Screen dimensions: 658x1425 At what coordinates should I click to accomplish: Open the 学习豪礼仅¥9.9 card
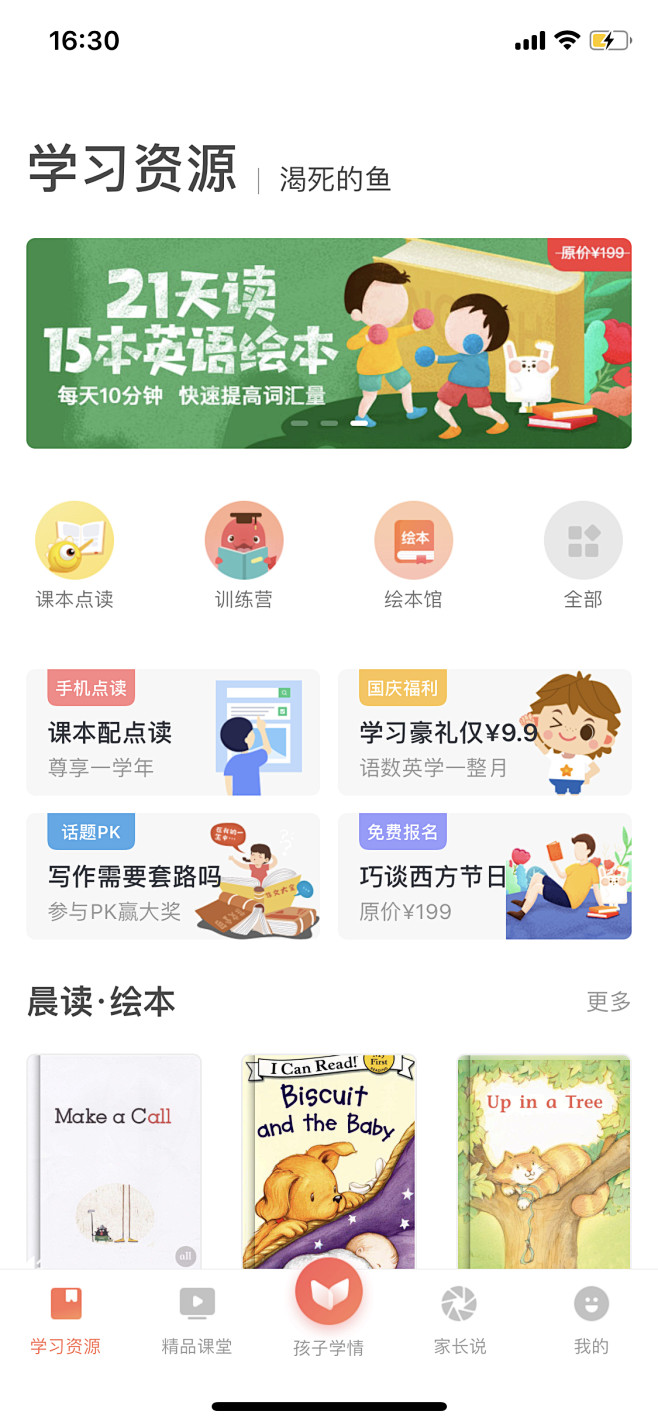485,732
